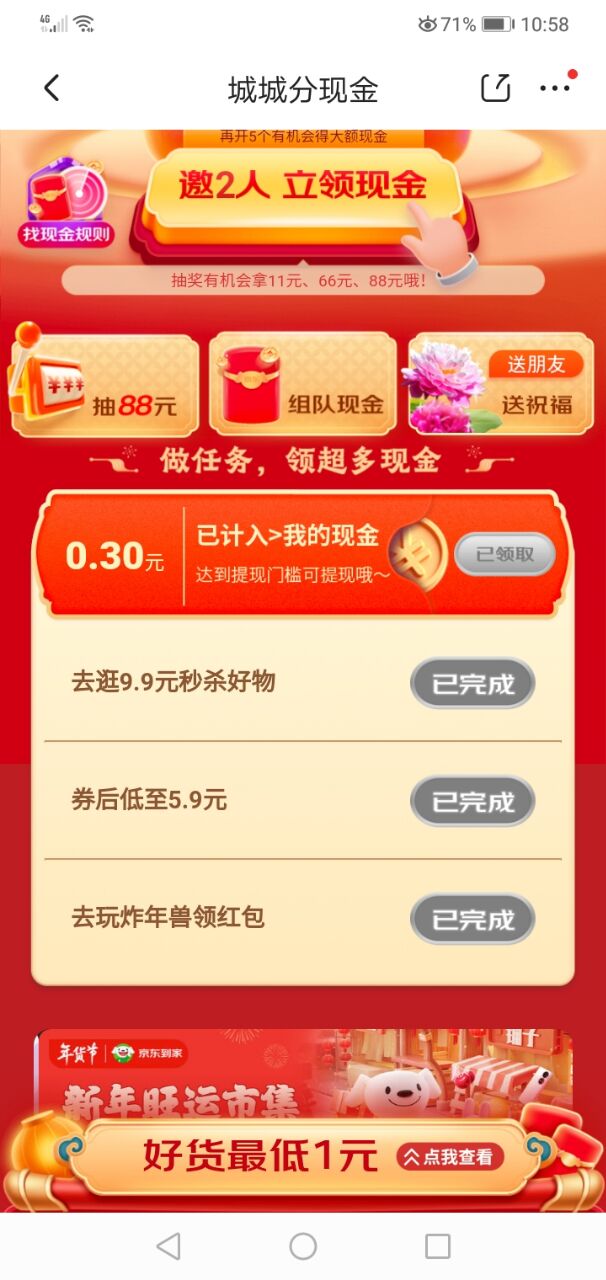The width and height of the screenshot is (606, 1280).
Task: Tap 已完成 for 去逛9.9元秒杀好物
Action: coord(473,684)
